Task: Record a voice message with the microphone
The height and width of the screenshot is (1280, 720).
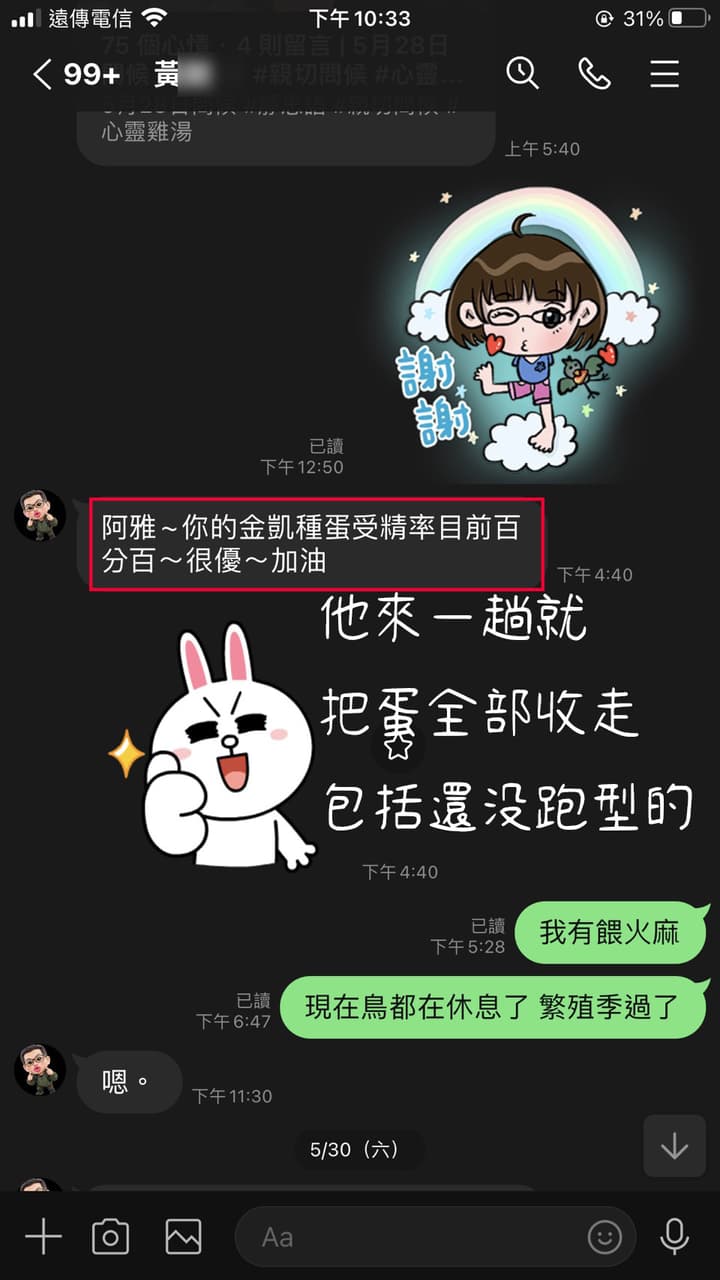Action: 675,1236
